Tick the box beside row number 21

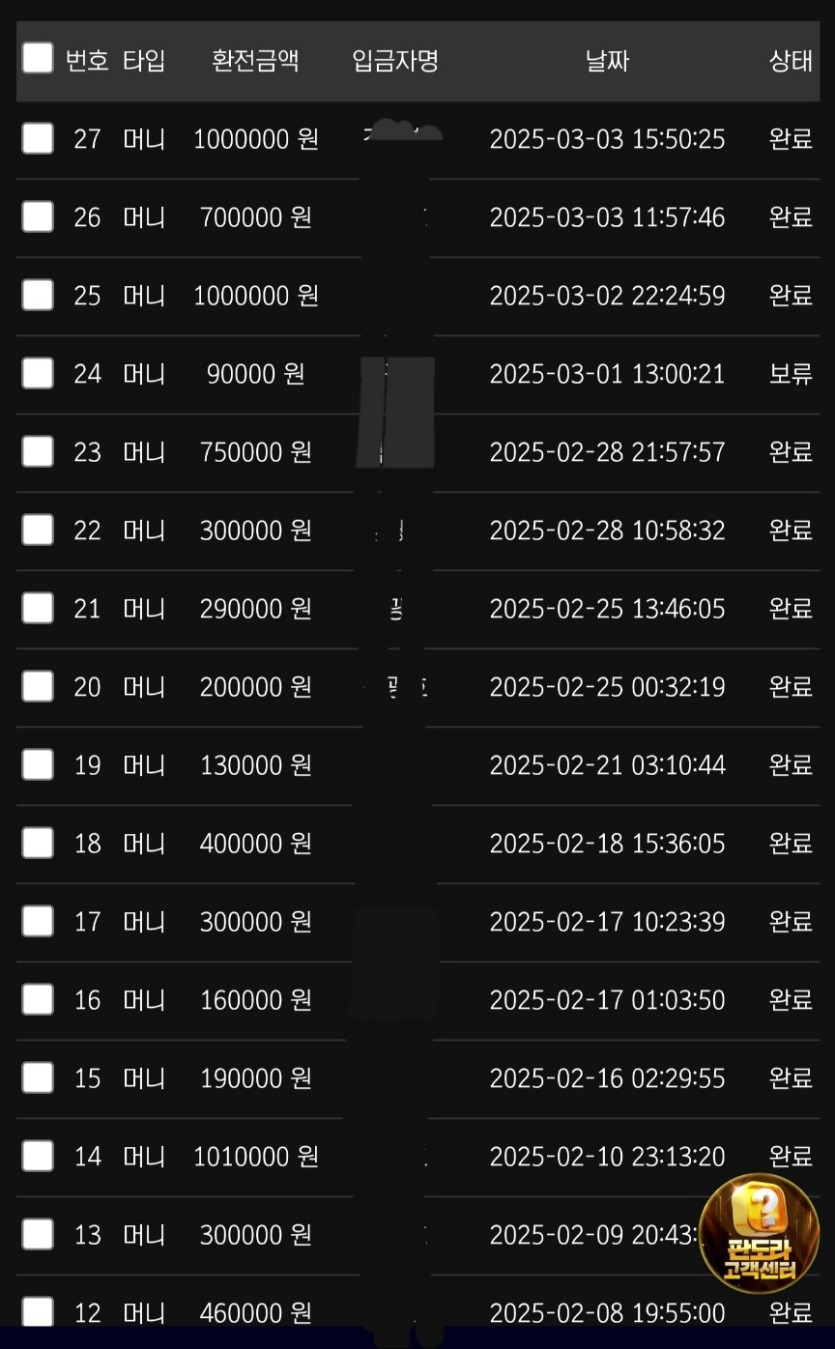click(38, 608)
